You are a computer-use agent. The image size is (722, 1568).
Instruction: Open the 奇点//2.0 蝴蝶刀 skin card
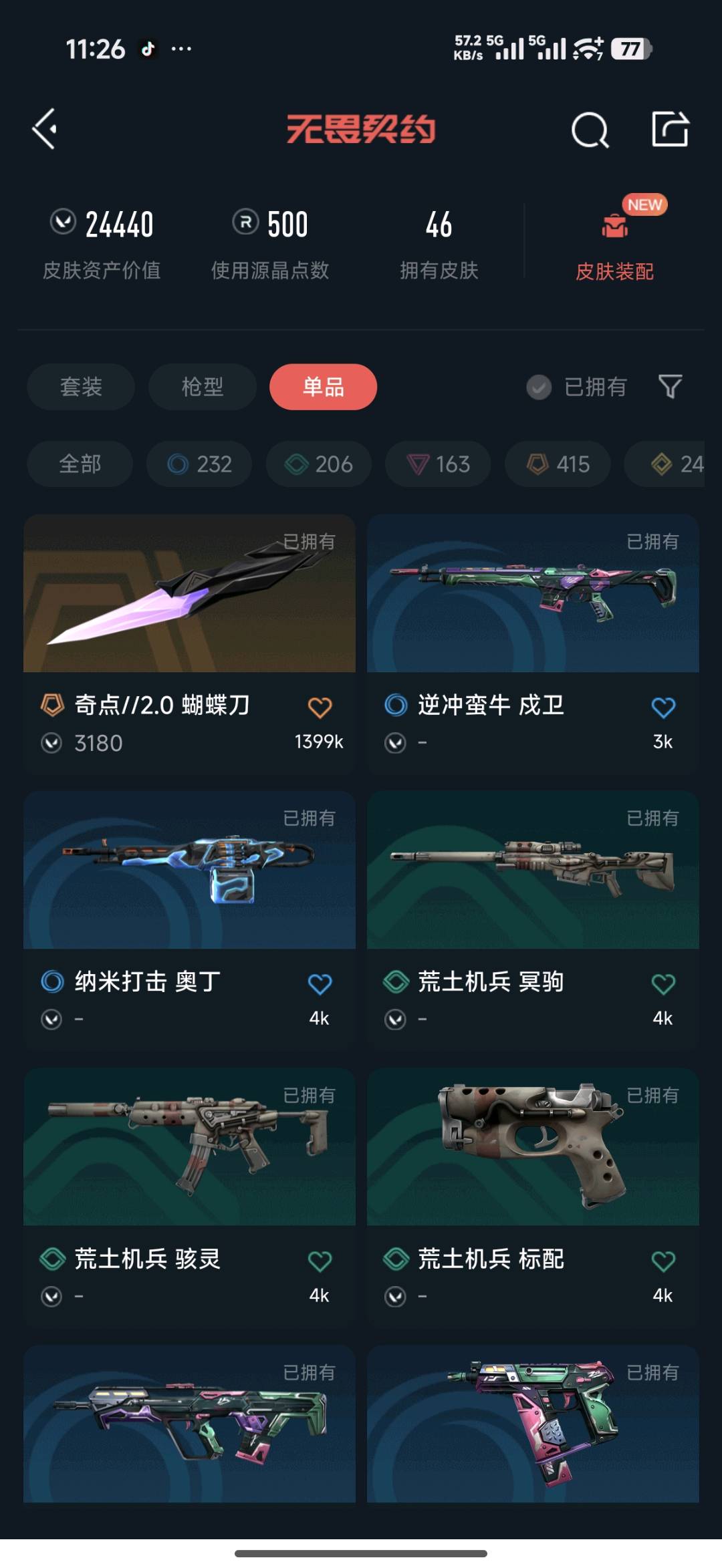coord(189,644)
